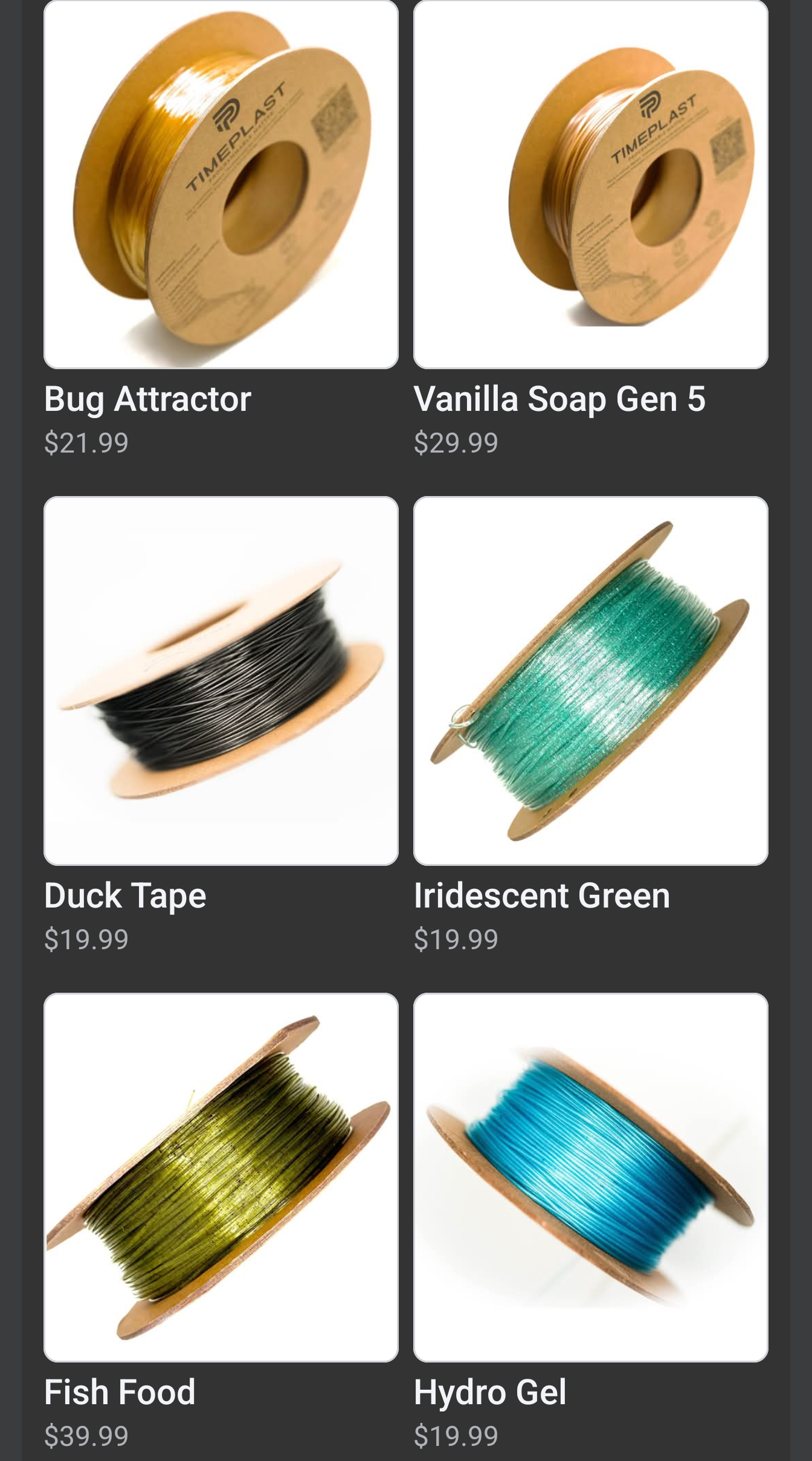View the Vanilla Soap Gen 5 filament

pos(590,184)
